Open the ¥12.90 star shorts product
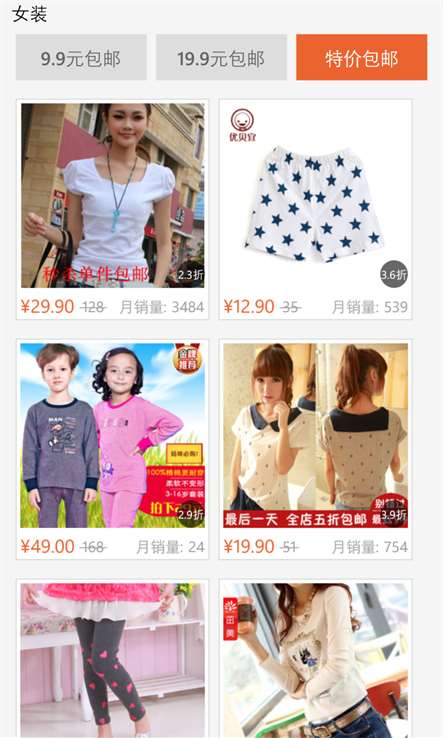This screenshot has height=738, width=443. (x=315, y=209)
